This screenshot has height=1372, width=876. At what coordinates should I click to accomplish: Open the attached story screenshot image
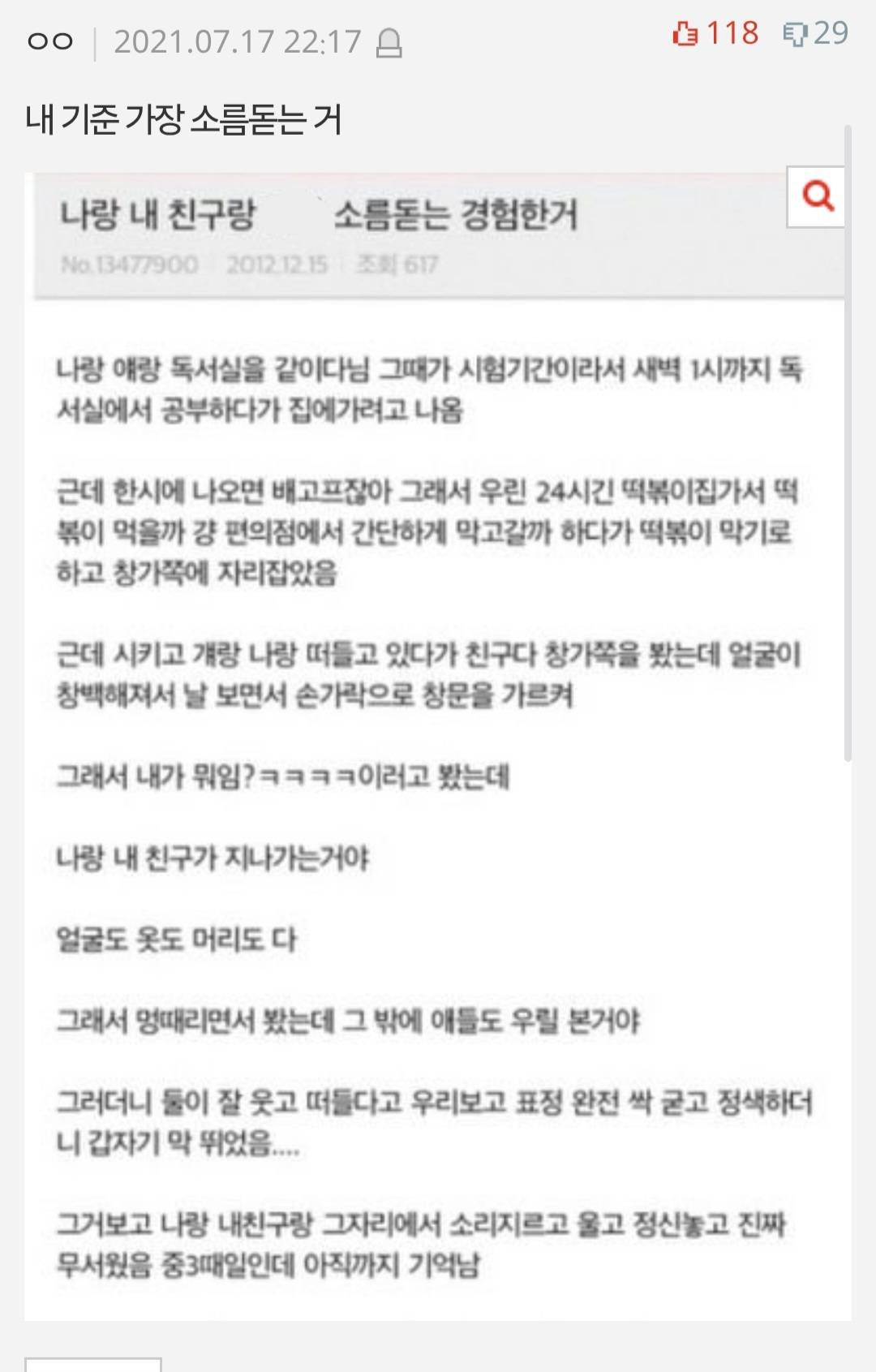[x=438, y=730]
